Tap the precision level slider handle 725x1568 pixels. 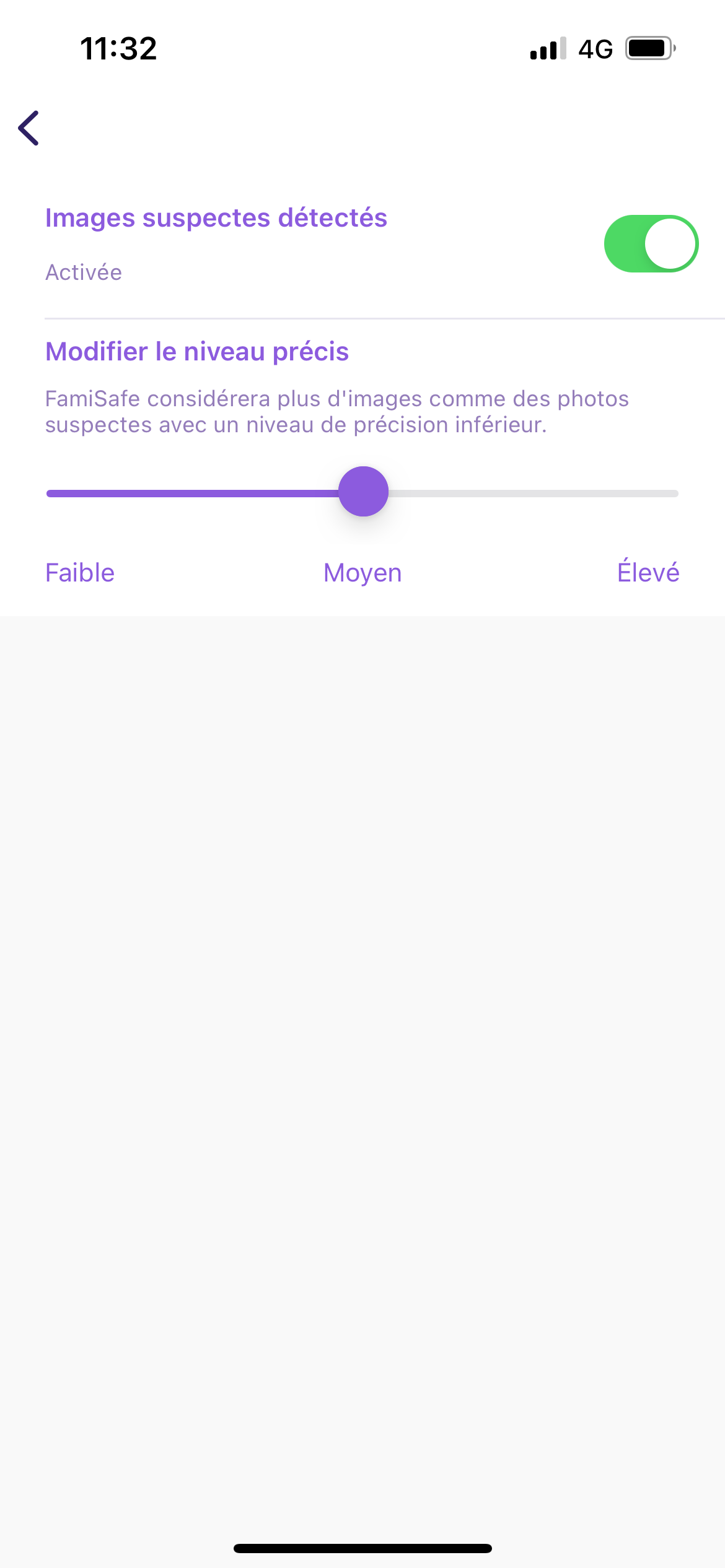pos(364,492)
